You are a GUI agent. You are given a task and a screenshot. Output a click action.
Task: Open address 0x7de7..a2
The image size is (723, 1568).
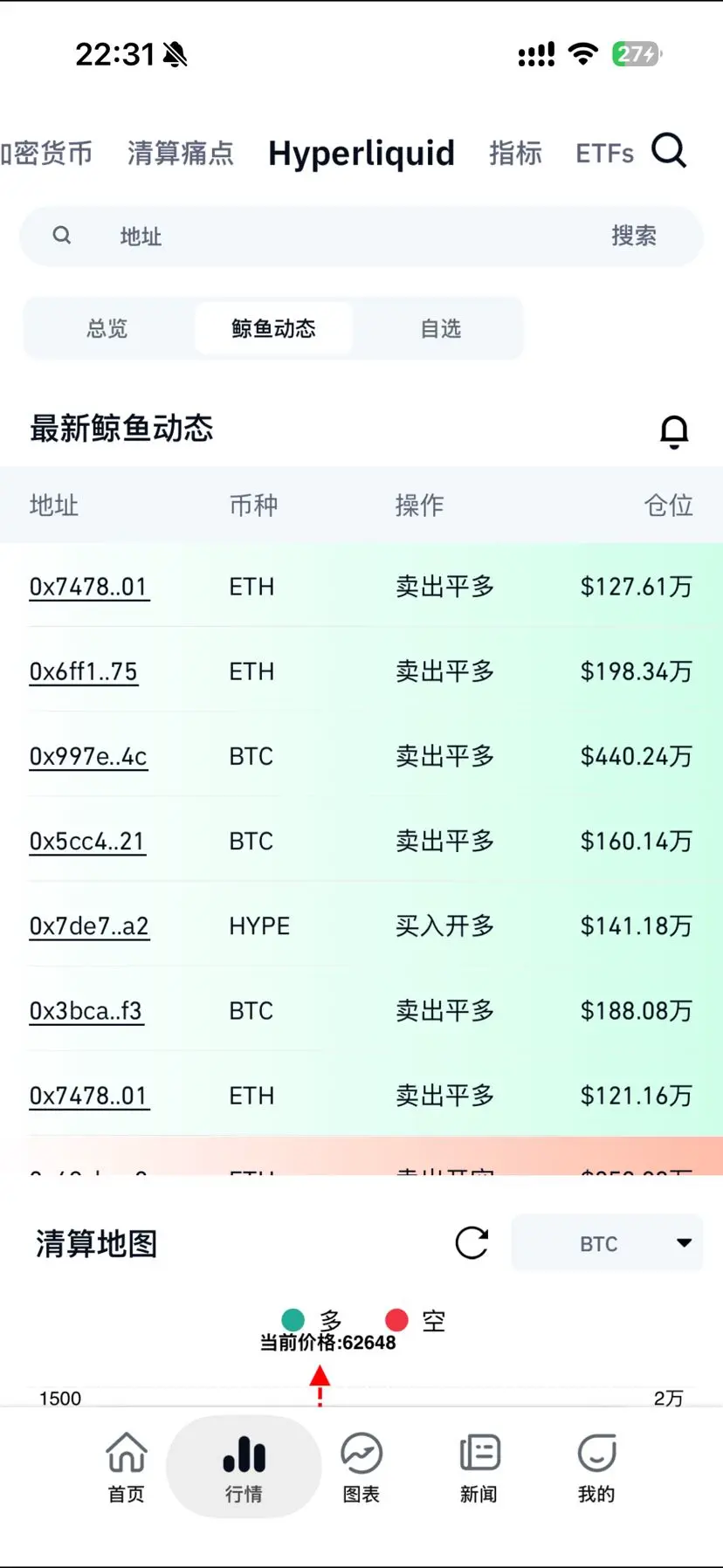[x=89, y=925]
